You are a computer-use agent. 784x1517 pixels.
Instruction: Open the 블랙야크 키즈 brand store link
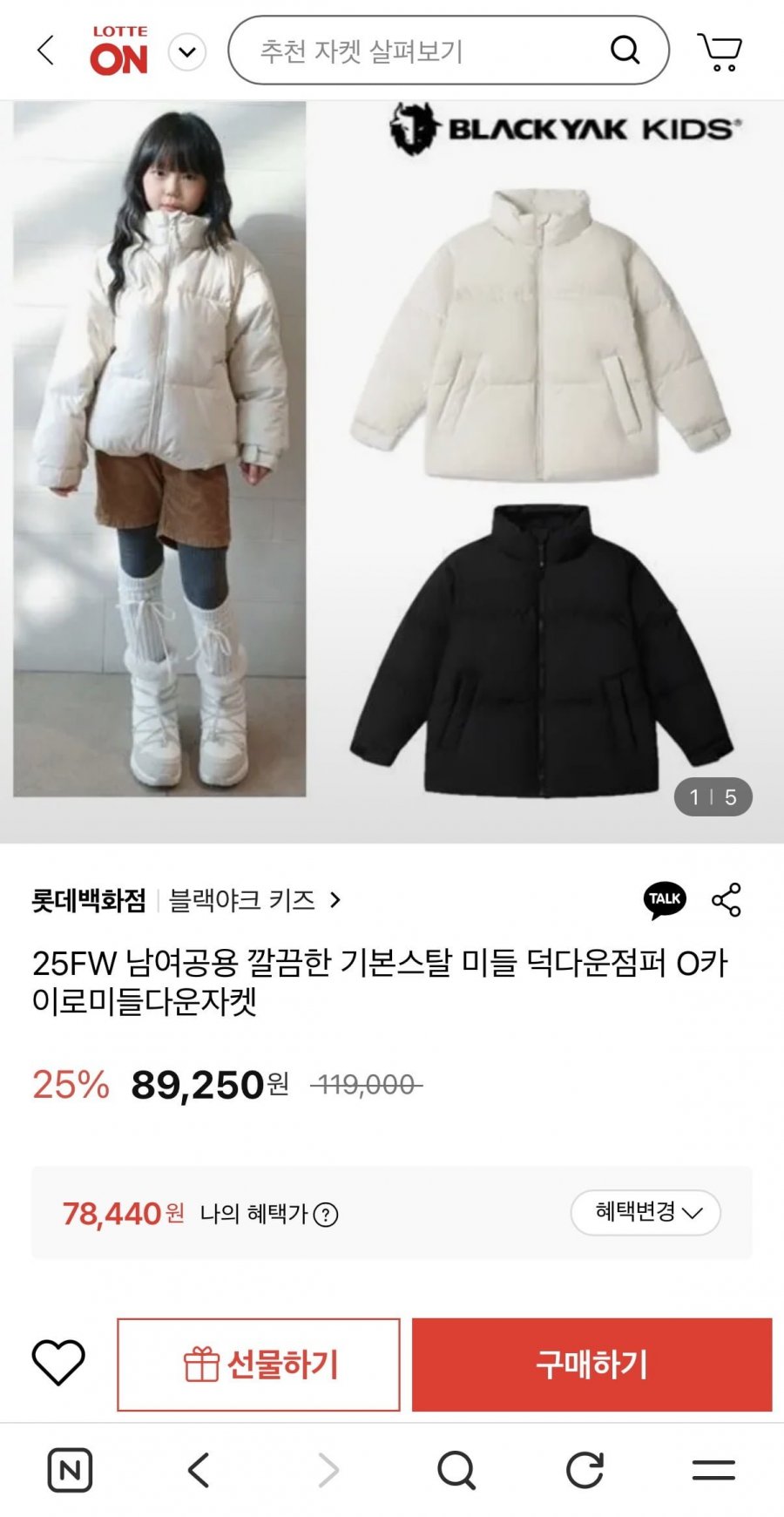253,900
